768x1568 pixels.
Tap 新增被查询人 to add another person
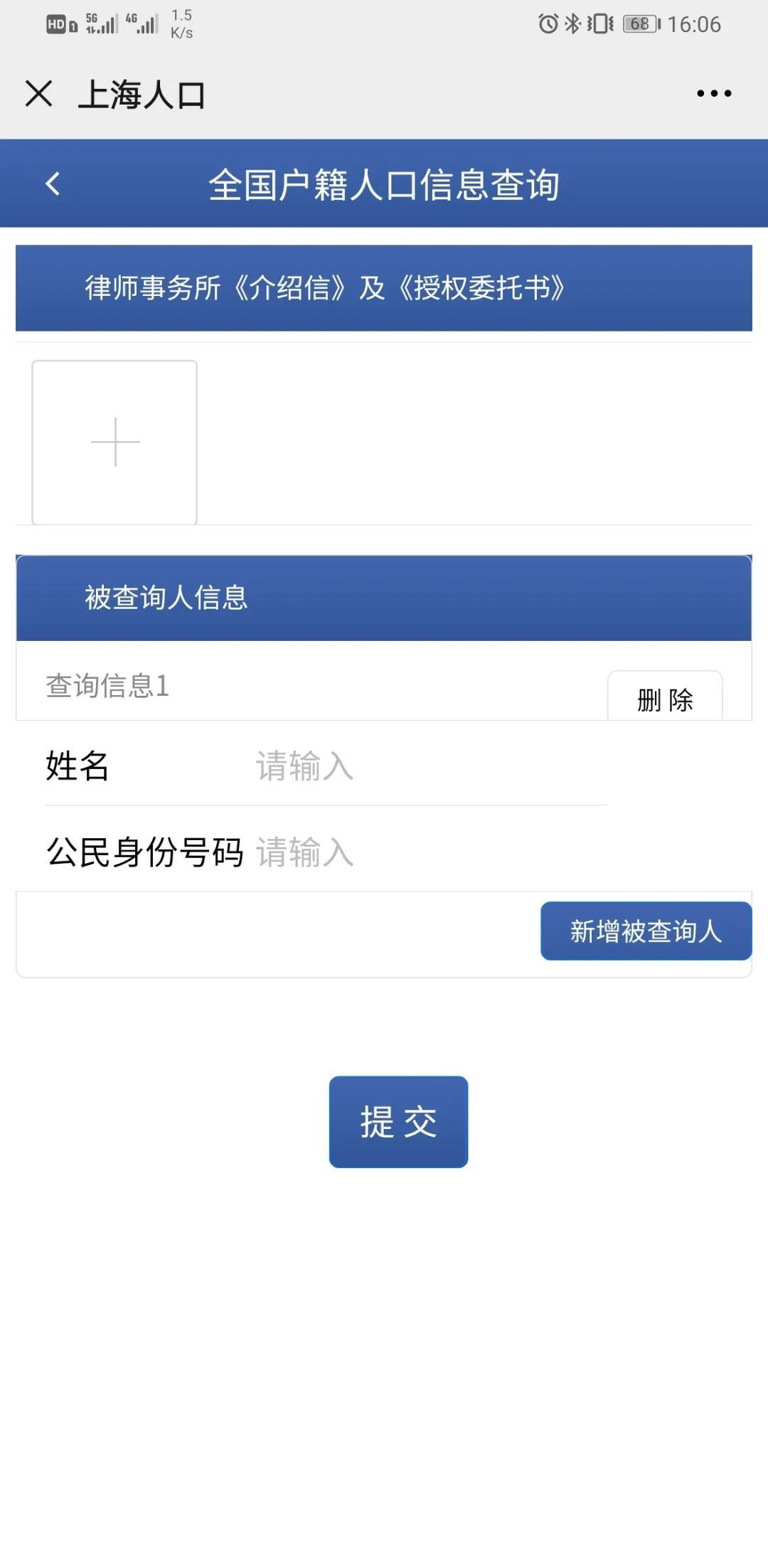point(646,931)
